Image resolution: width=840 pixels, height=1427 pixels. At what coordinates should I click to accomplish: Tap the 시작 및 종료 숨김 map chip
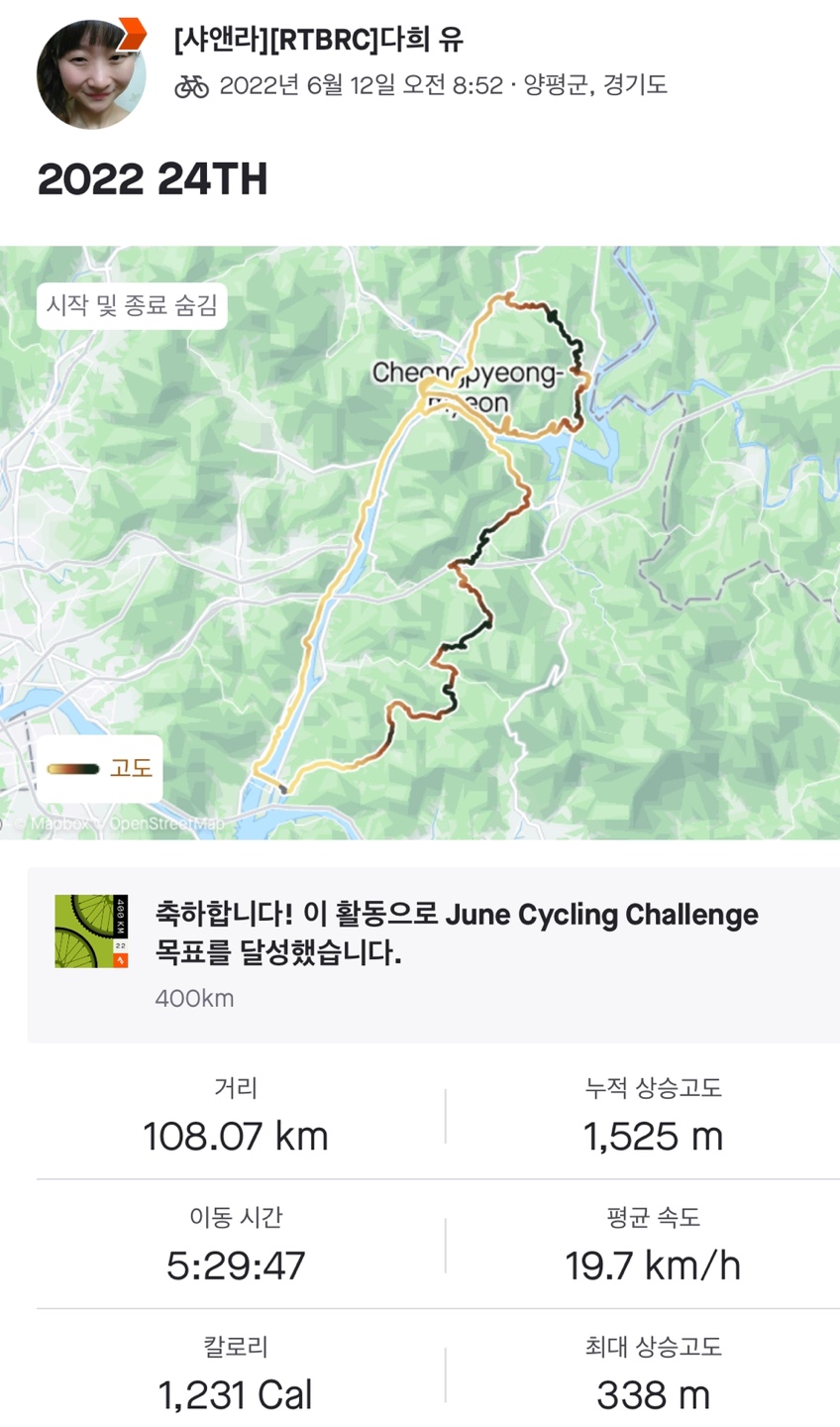[x=132, y=305]
